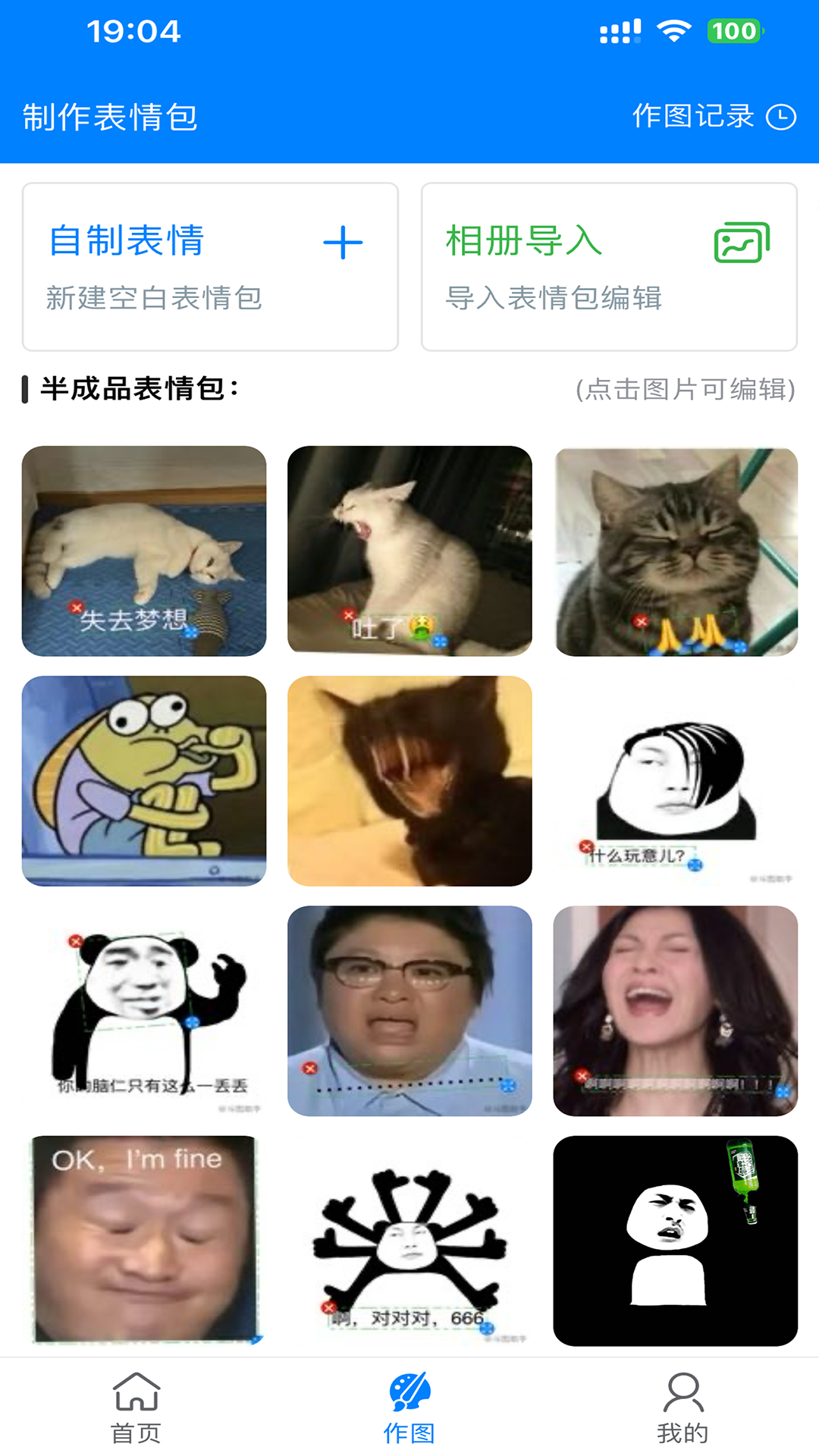Edit the yawning white cat meme thumbnail

(x=409, y=550)
